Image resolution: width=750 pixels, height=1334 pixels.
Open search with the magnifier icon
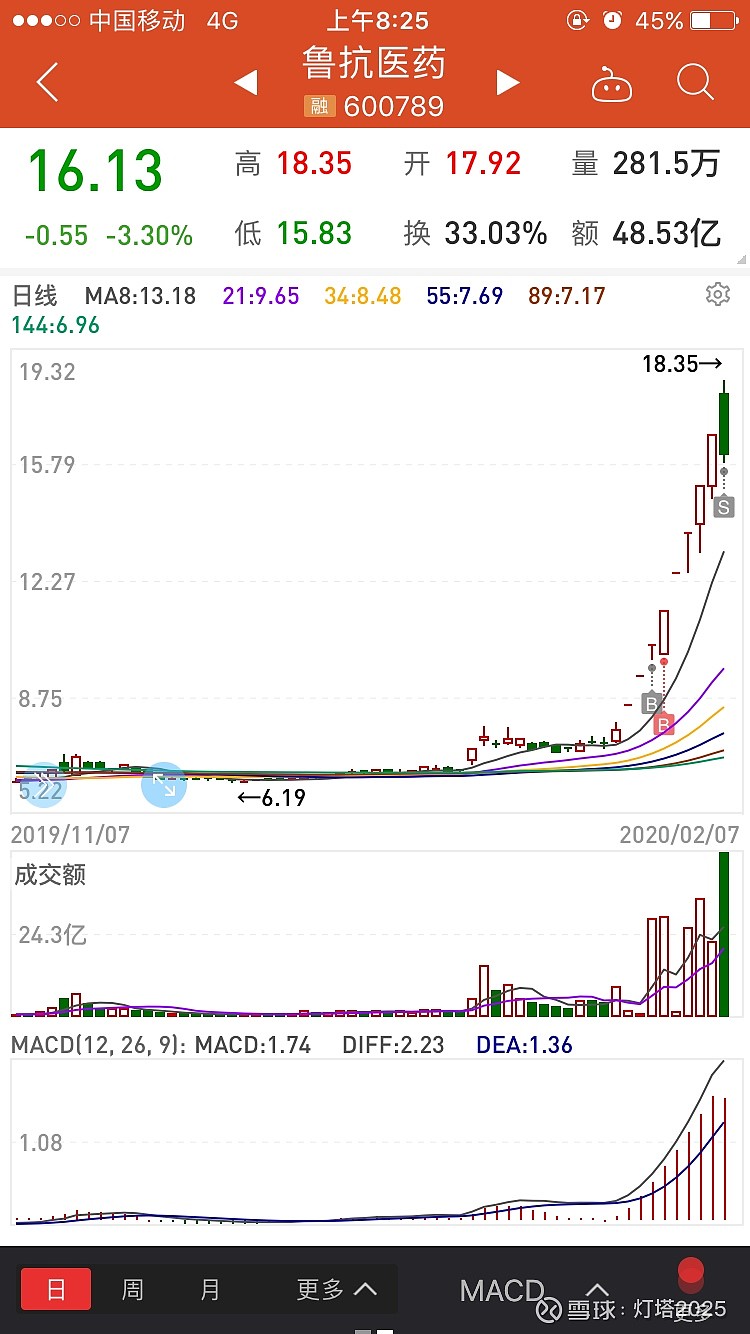coord(694,84)
